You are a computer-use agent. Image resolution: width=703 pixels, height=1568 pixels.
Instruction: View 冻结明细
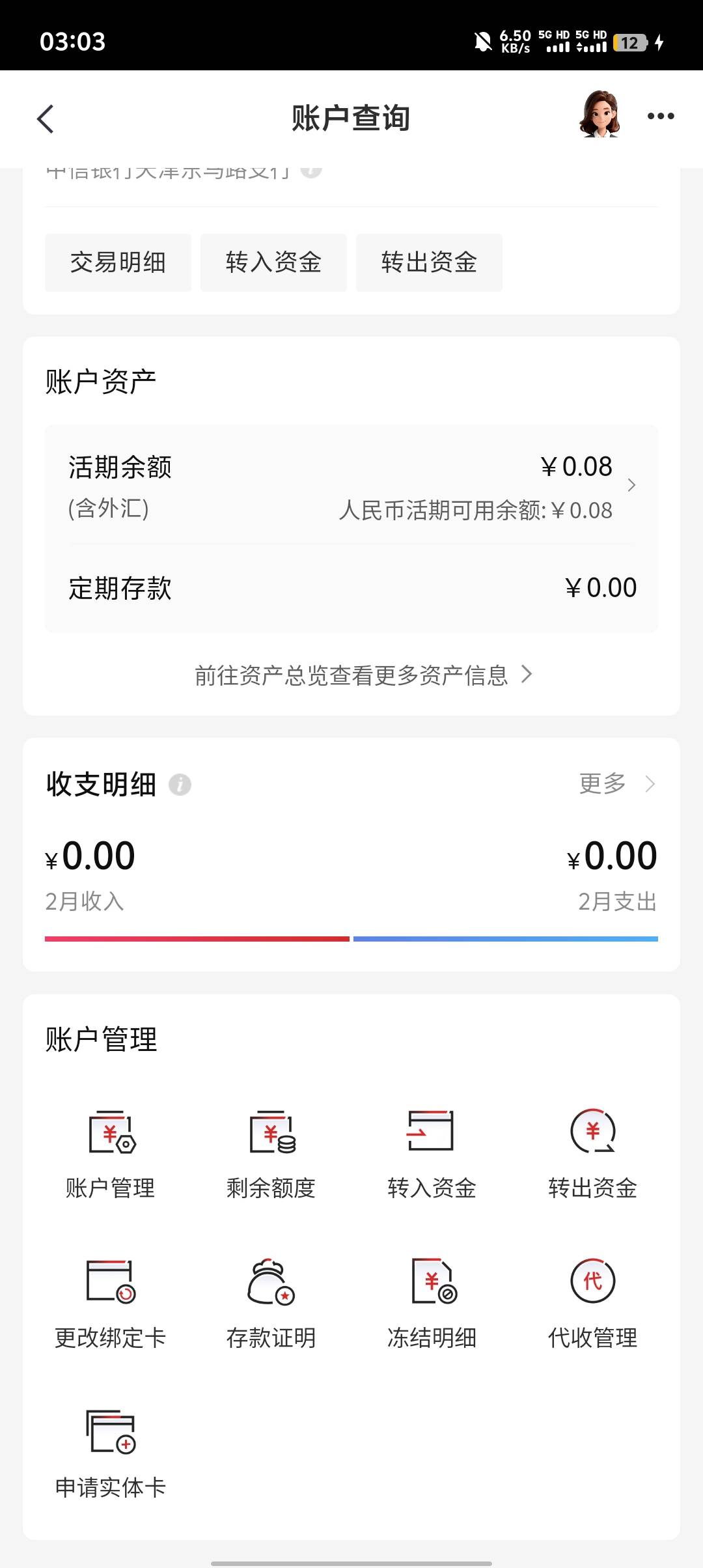tap(432, 1304)
